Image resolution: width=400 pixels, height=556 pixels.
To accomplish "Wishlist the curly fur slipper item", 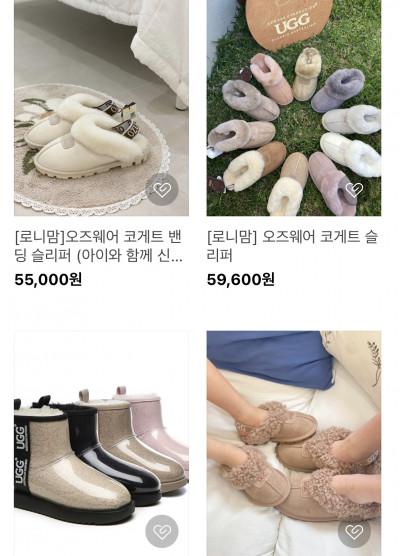I will (354, 531).
